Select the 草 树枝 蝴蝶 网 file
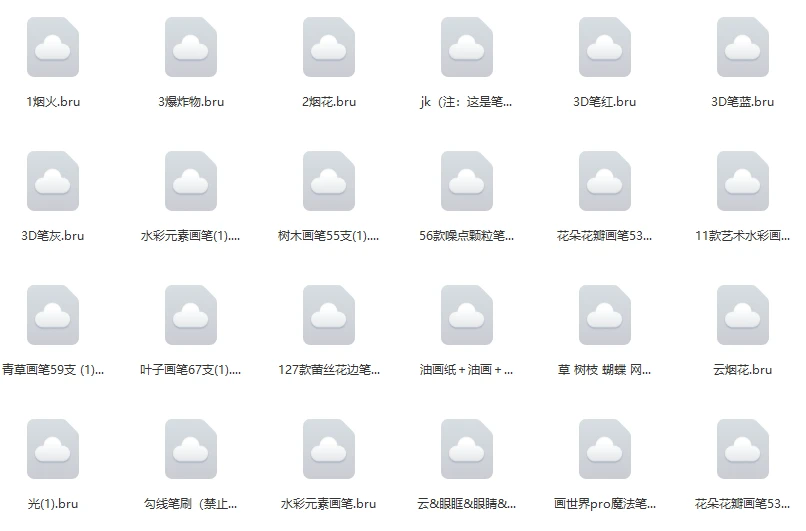Screen dimensions: 806x531 (x=604, y=315)
